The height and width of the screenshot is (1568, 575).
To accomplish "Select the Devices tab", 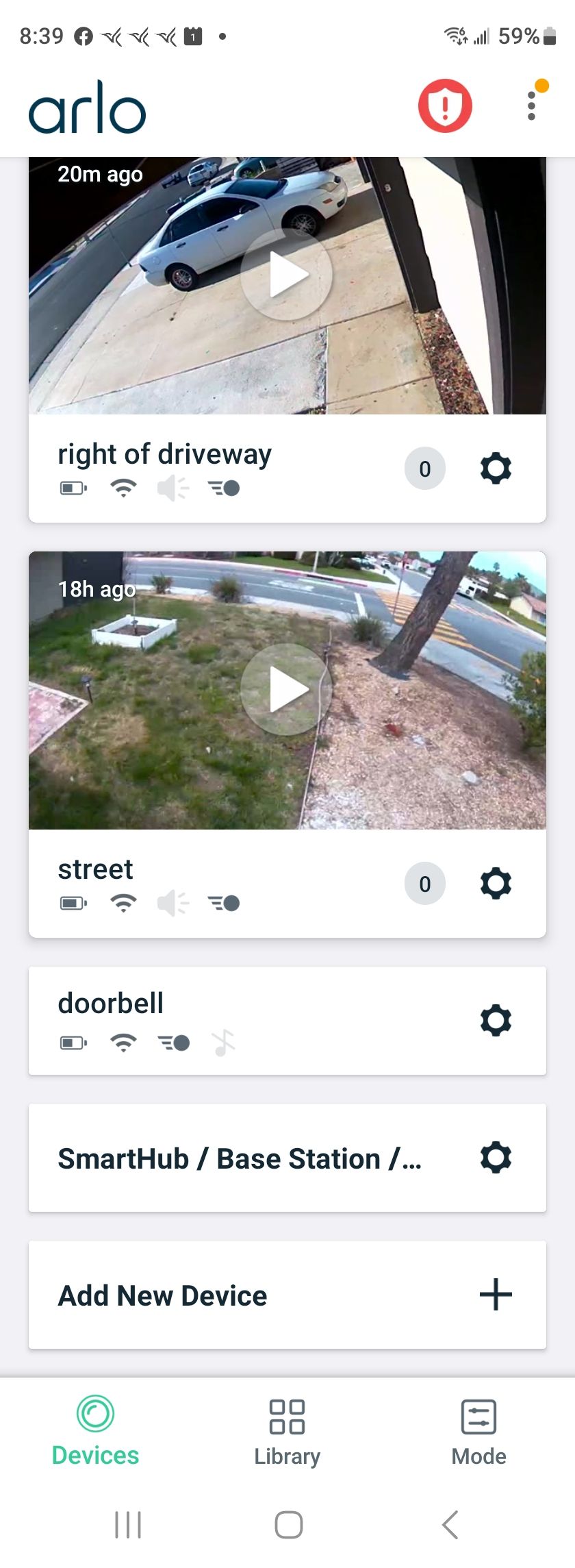I will click(95, 1433).
